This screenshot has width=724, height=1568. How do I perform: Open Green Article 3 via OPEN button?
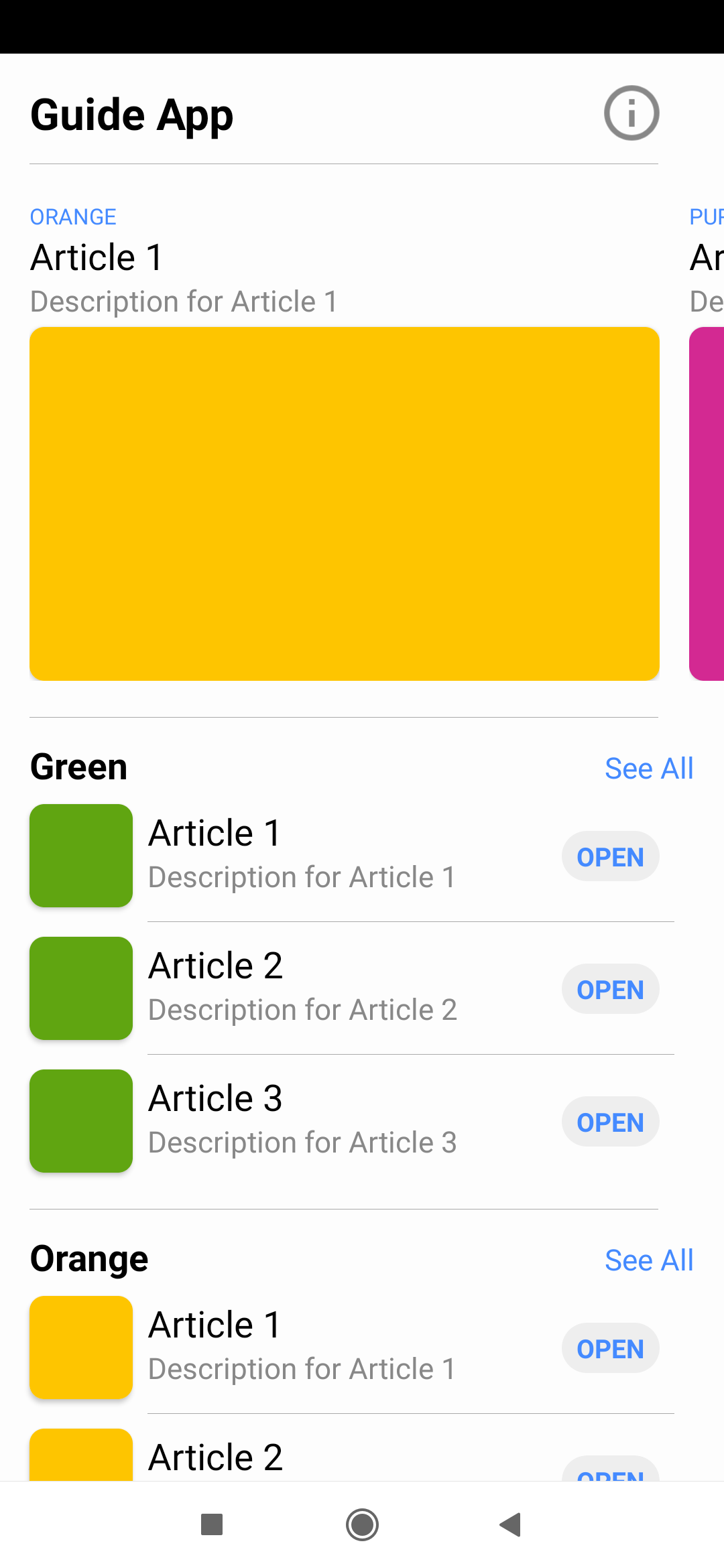click(x=610, y=1122)
